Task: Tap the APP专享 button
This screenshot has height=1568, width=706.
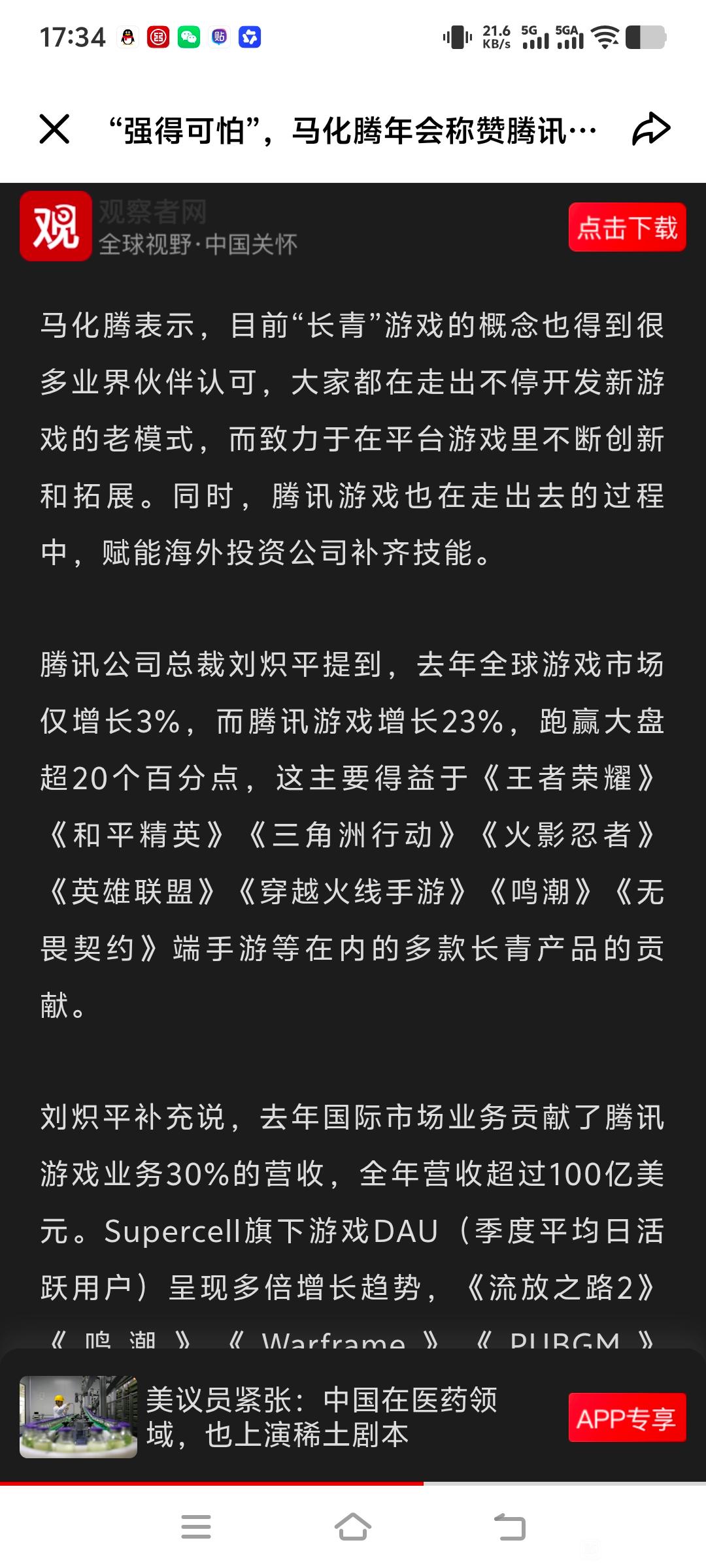Action: tap(627, 1418)
